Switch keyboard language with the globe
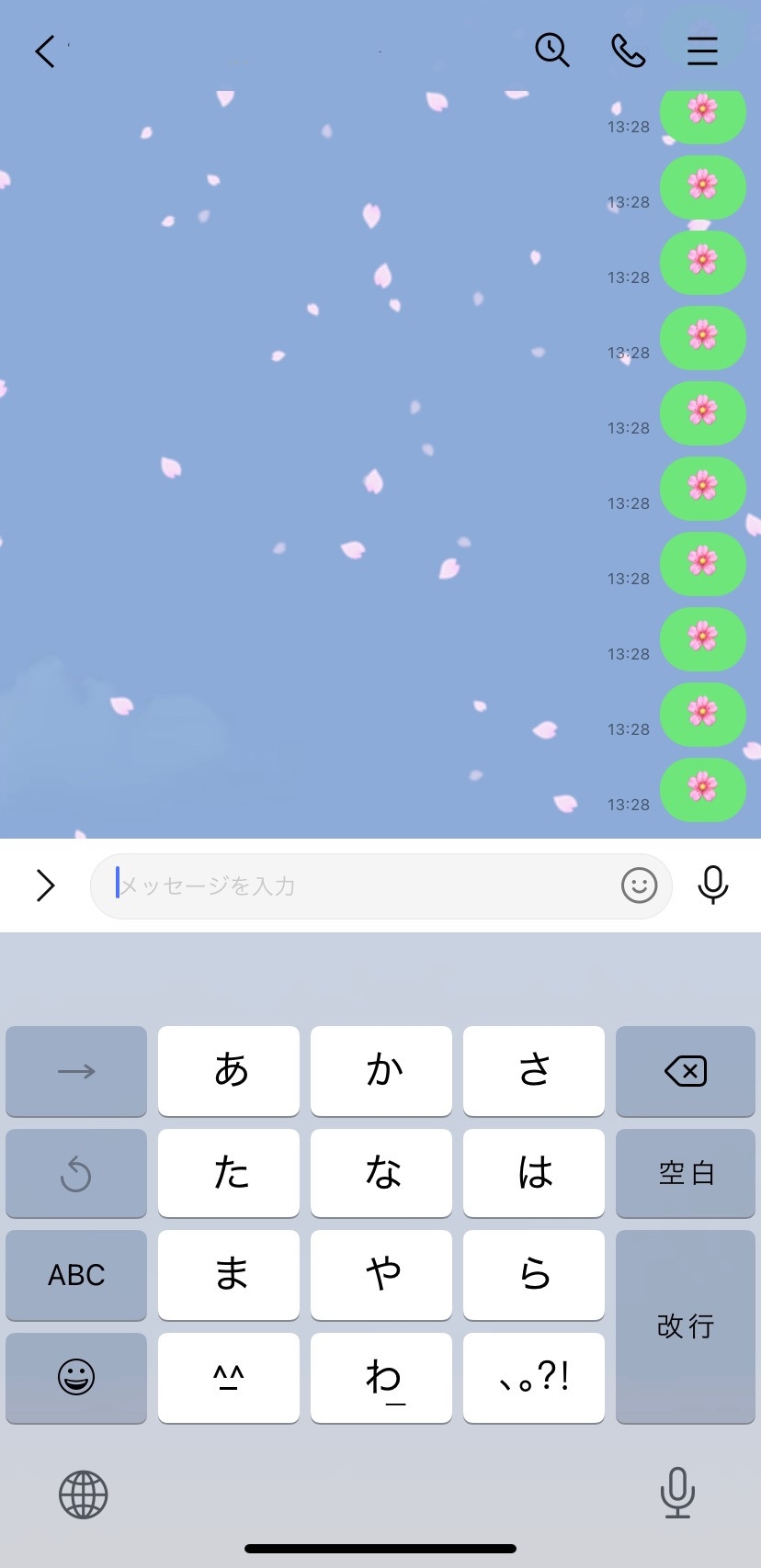Viewport: 761px width, 1568px height. pyautogui.click(x=84, y=1495)
